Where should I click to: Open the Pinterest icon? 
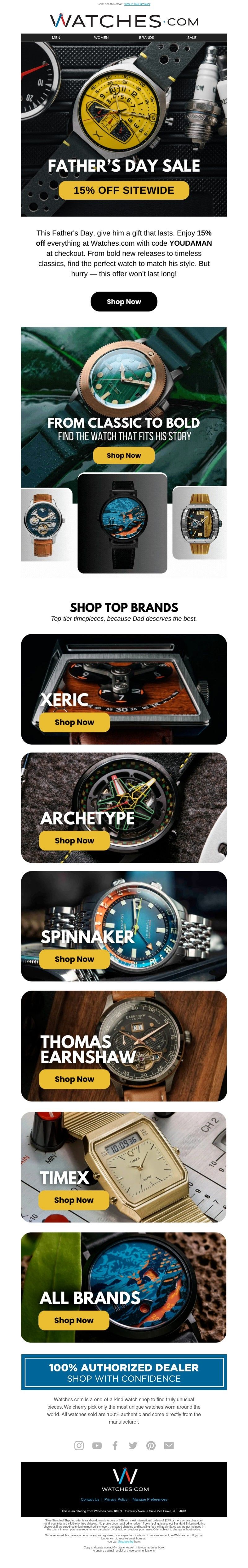[151, 1446]
